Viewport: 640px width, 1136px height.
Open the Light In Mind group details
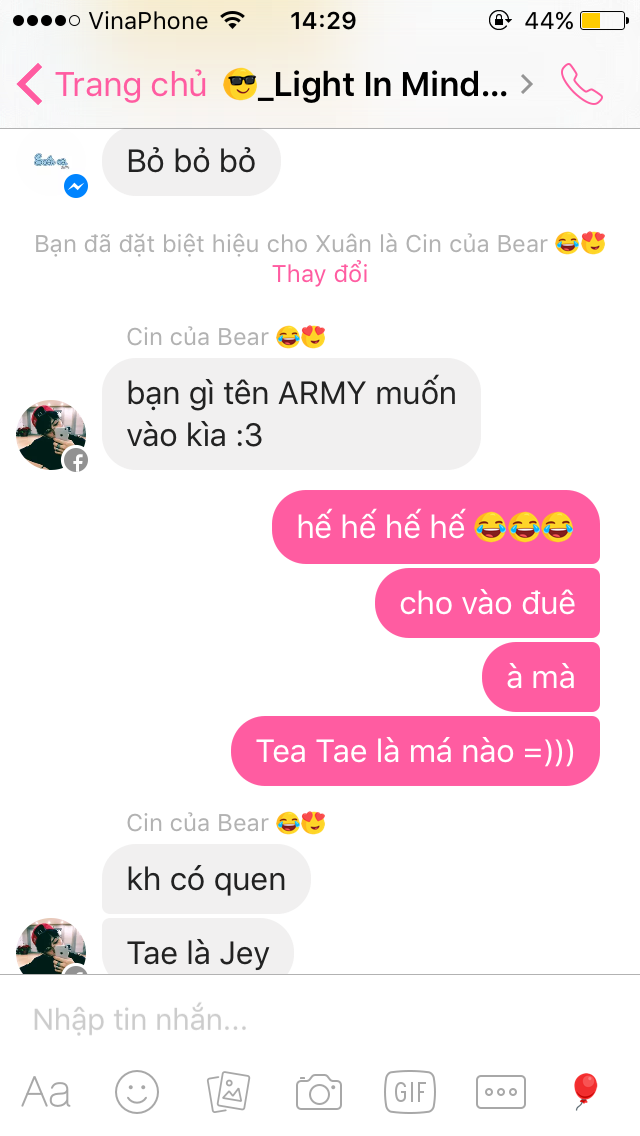(x=378, y=85)
